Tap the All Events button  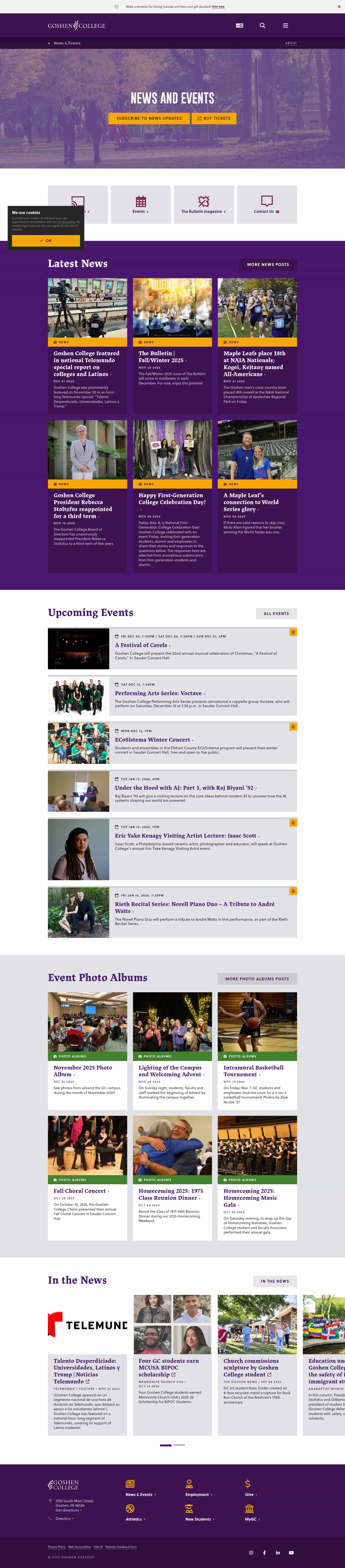[x=276, y=613]
